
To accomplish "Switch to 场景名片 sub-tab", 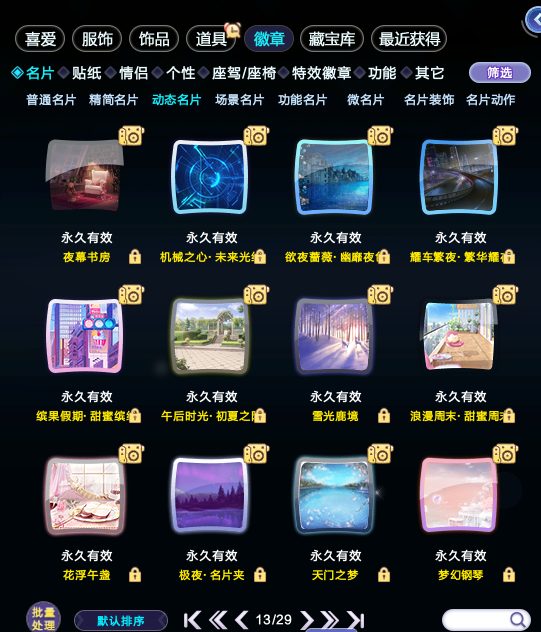I will [x=239, y=100].
